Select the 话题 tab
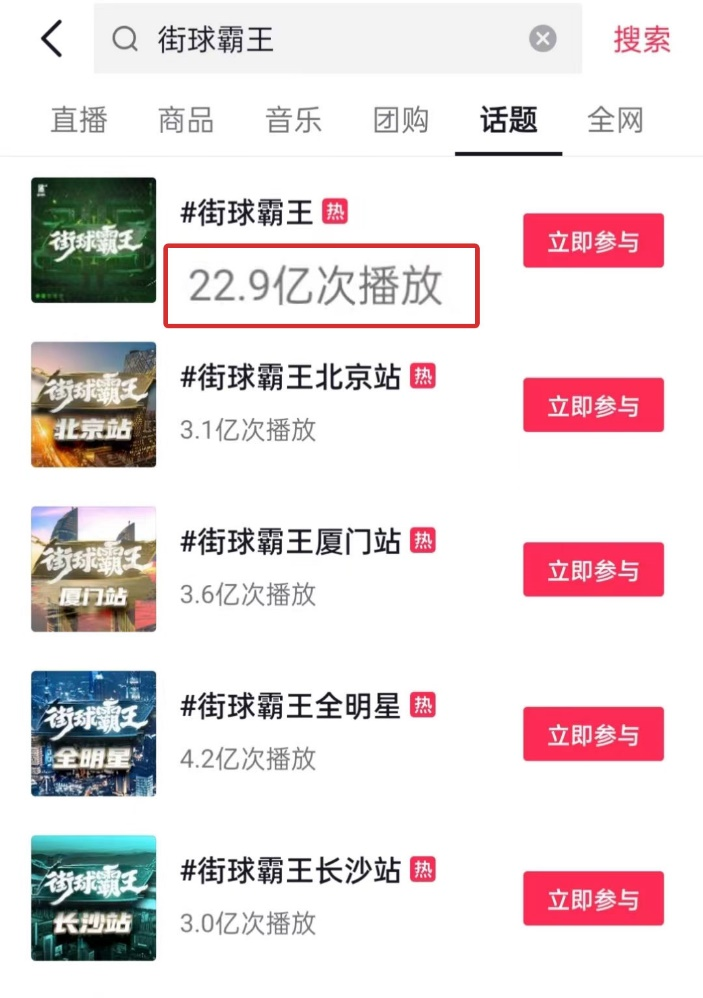The height and width of the screenshot is (998, 703). point(508,120)
